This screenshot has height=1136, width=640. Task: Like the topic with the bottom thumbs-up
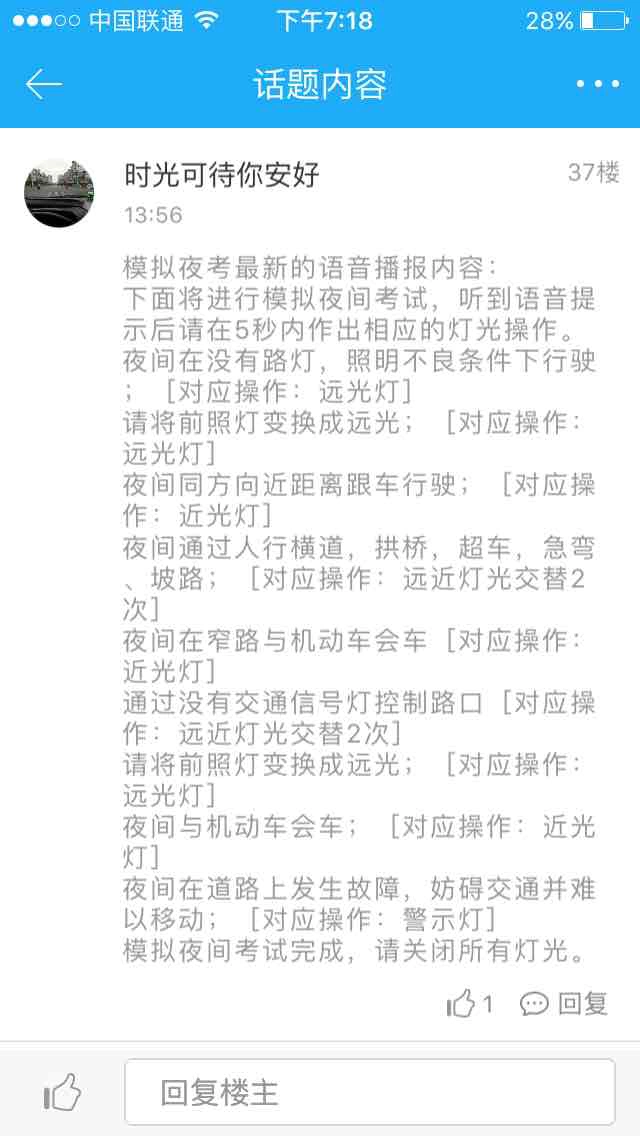(62, 1092)
